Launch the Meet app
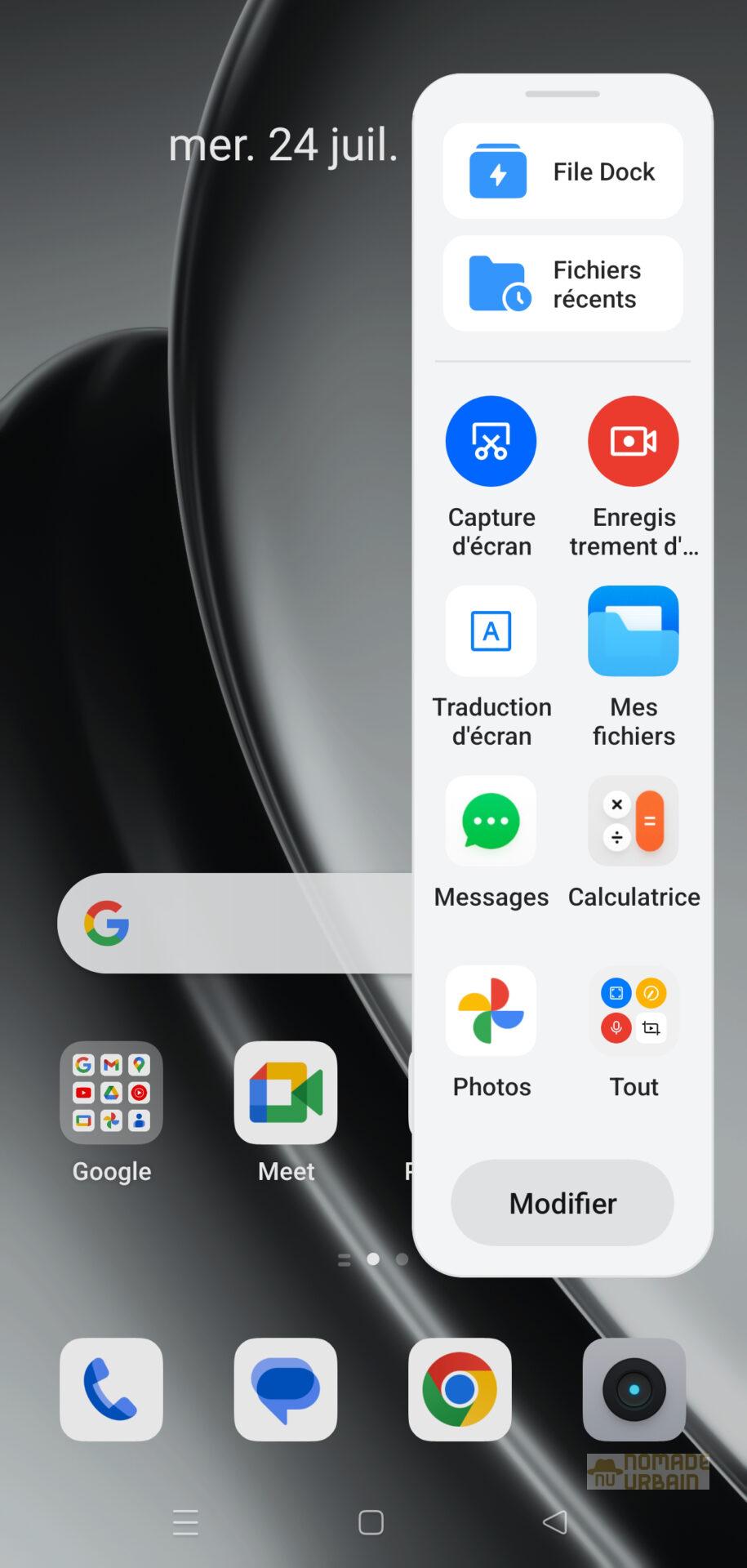Image resolution: width=747 pixels, height=1568 pixels. pos(286,1093)
